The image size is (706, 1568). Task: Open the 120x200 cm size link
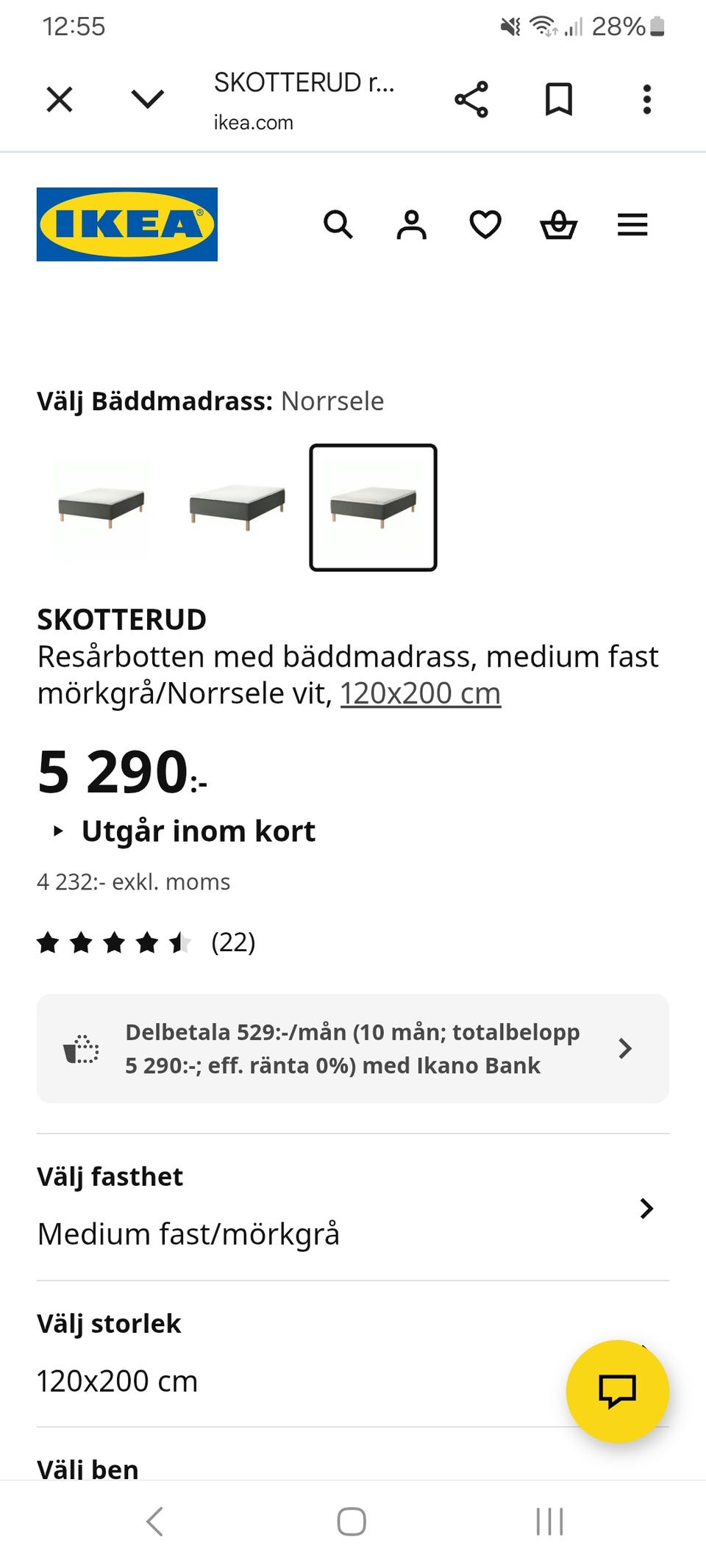tap(421, 692)
